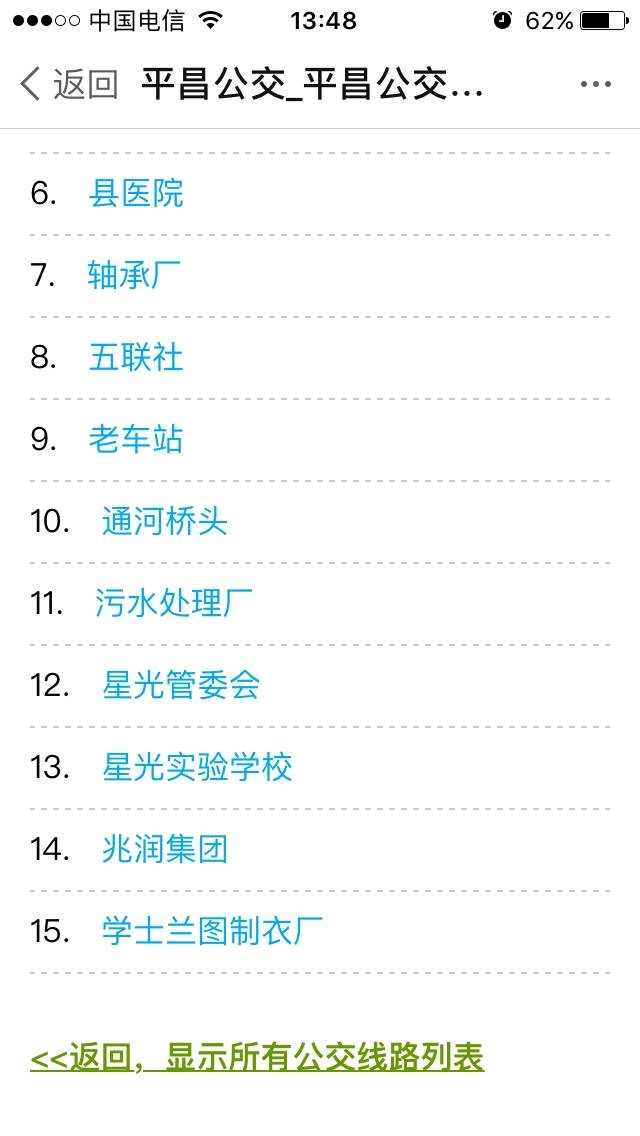This screenshot has width=640, height=1136.
Task: Open the 学士兰图制衣厂 stop
Action: [212, 931]
